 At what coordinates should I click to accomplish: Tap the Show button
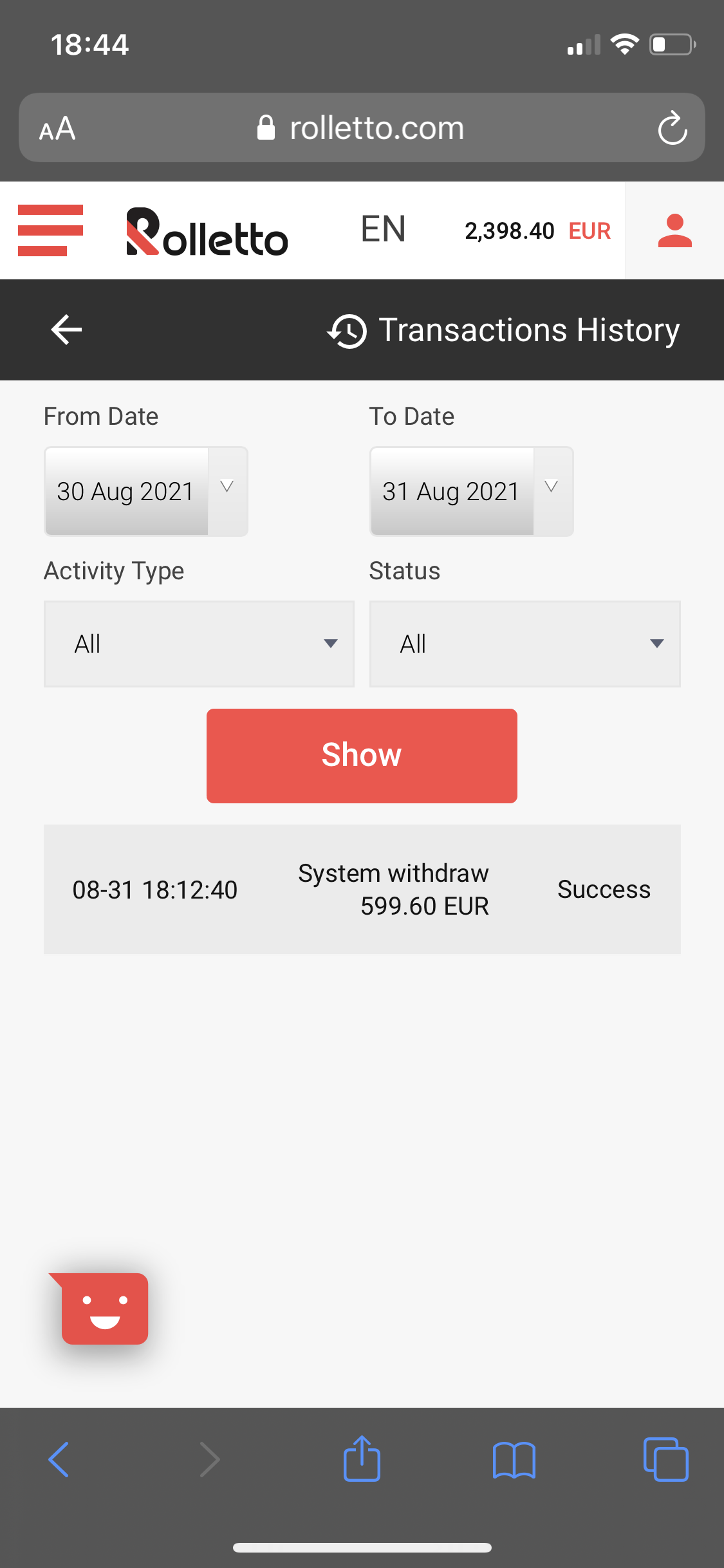click(x=362, y=756)
